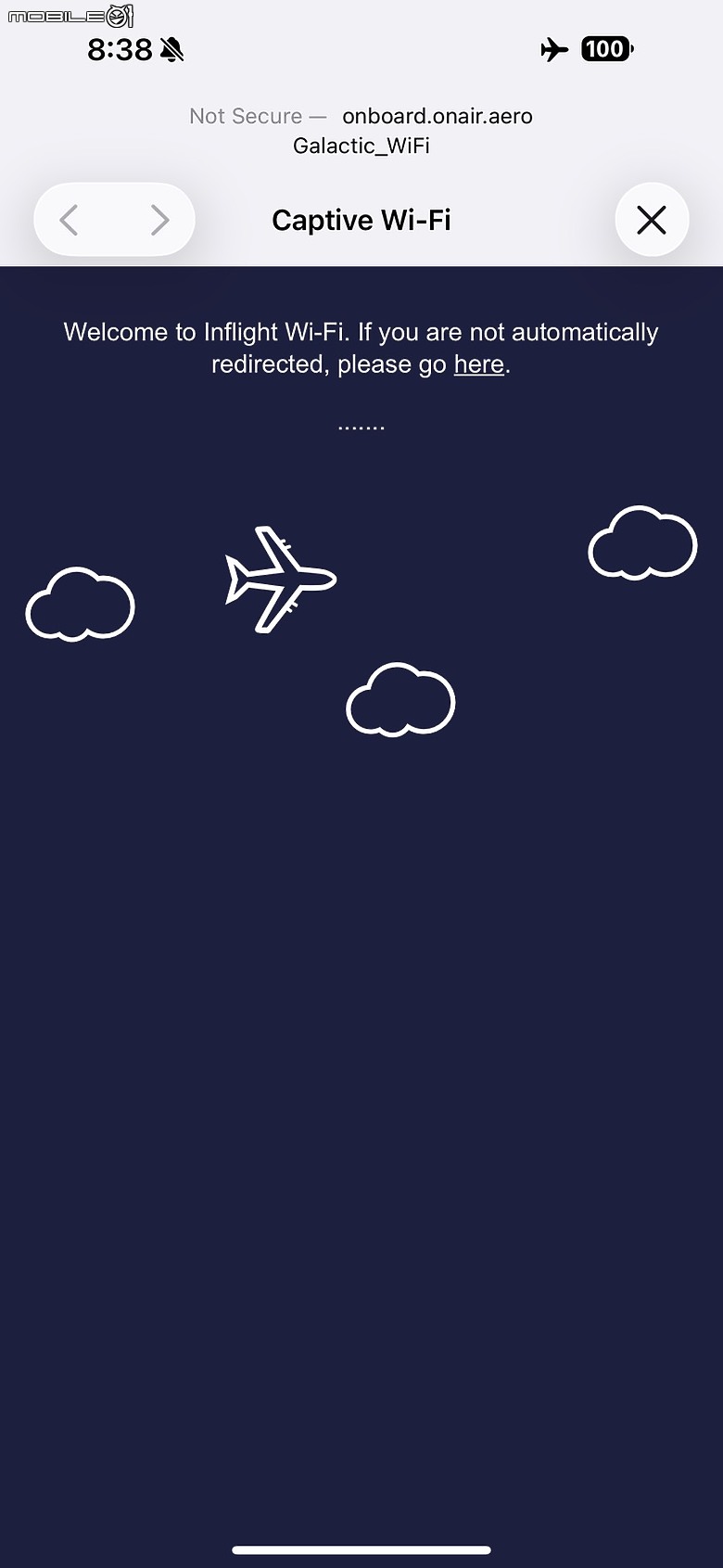Screen dimensions: 723x1568
Task: Open the underlined "here" link
Action: 478,364
